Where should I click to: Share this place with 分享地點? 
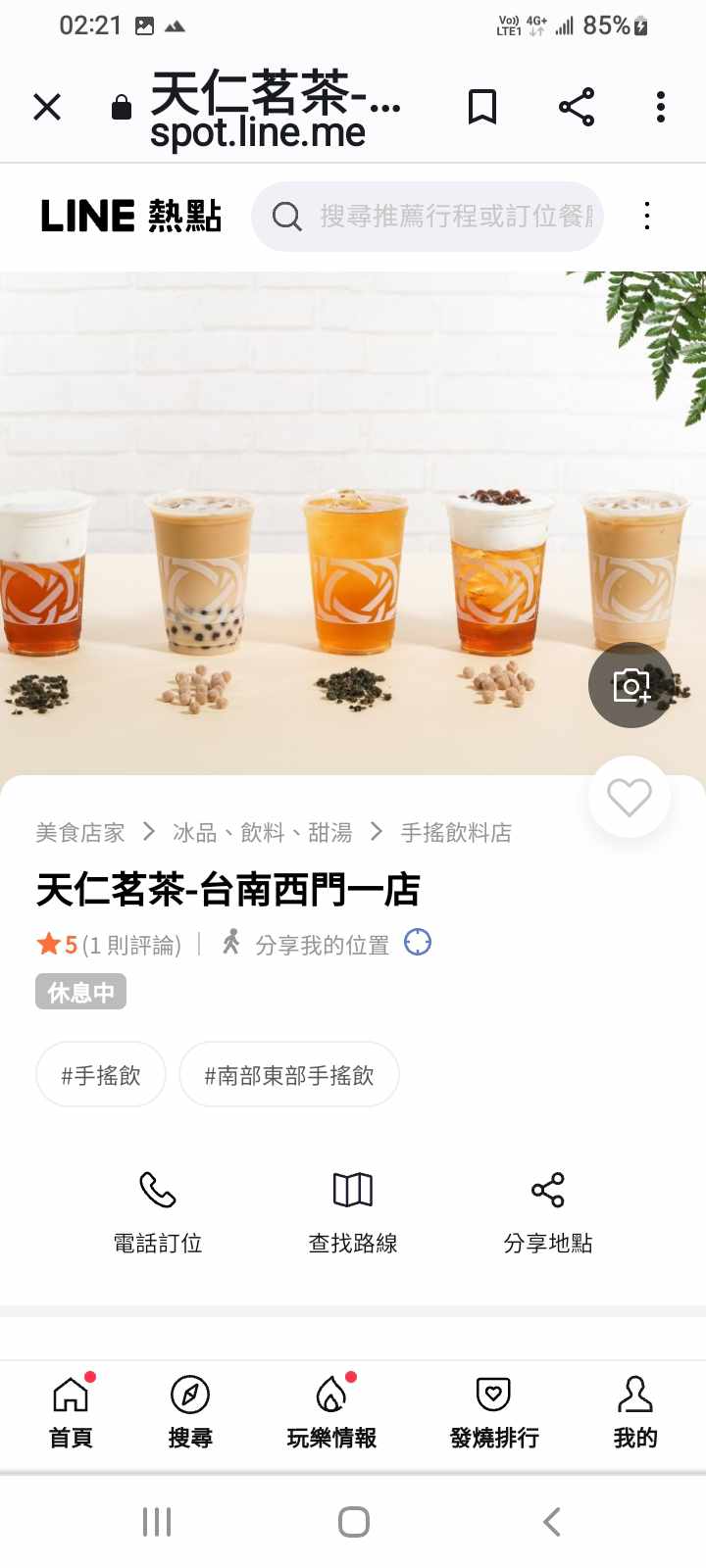547,1212
